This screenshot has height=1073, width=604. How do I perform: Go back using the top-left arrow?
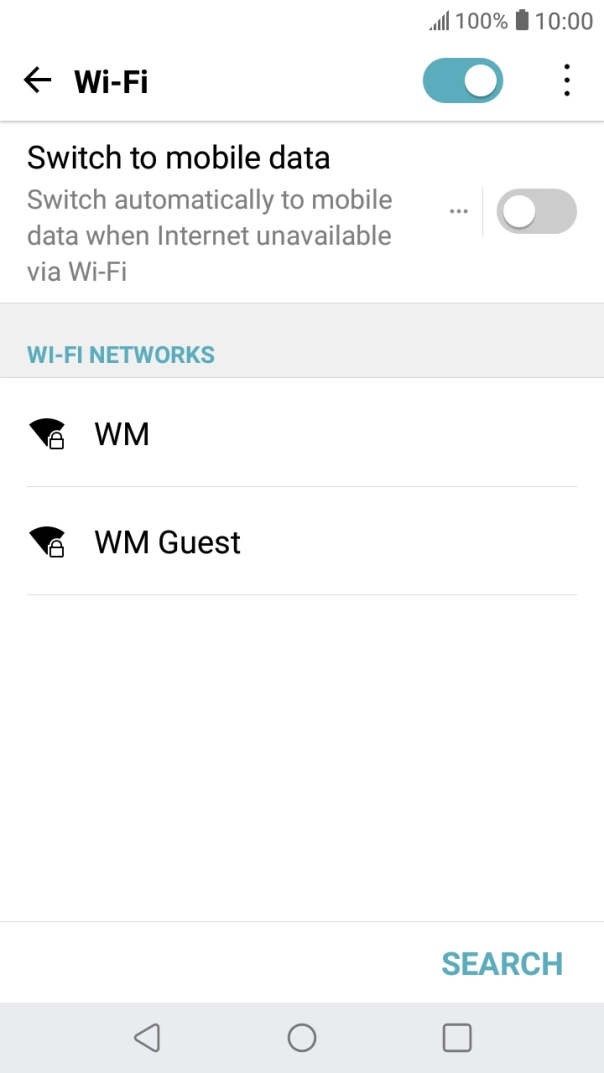38,81
